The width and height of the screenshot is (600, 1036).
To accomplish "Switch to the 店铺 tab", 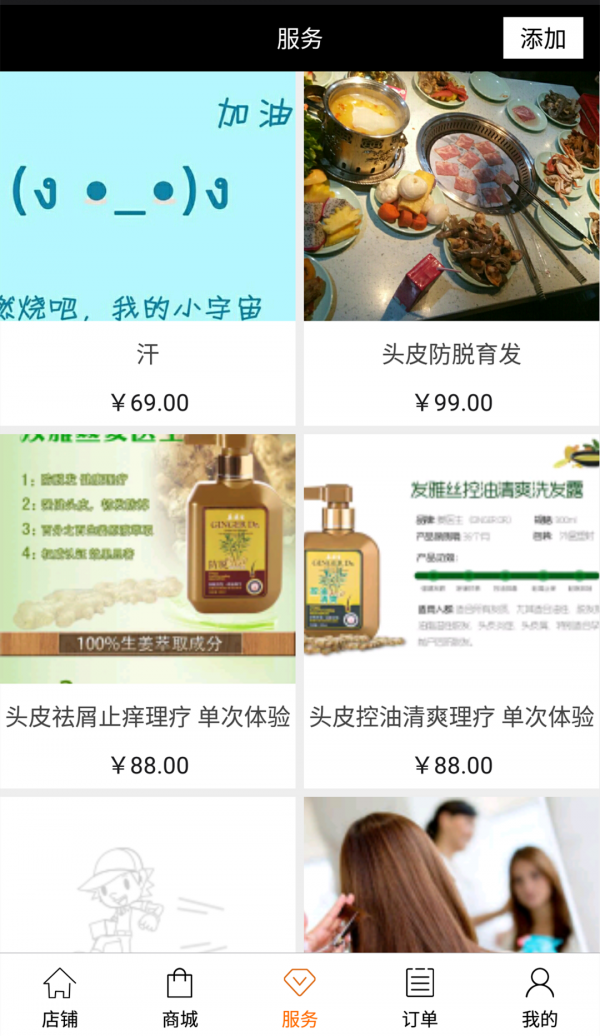I will 60,997.
